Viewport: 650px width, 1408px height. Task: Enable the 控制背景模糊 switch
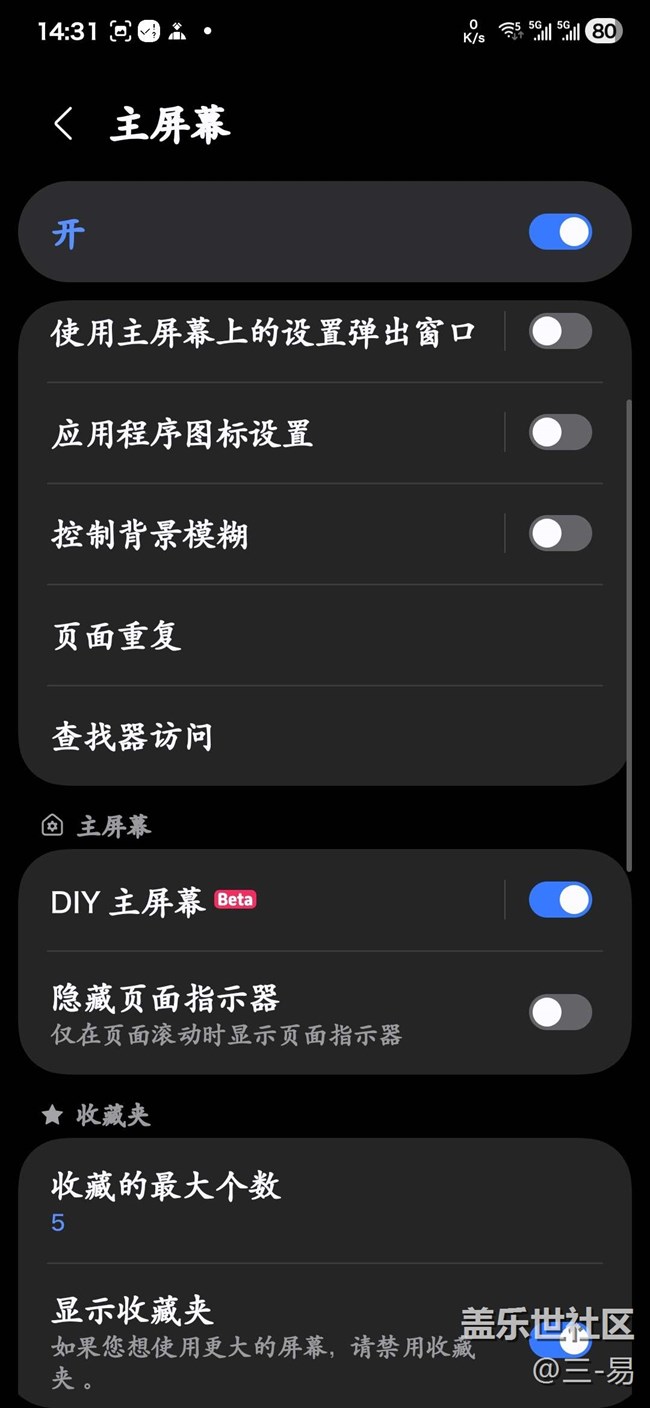[560, 533]
